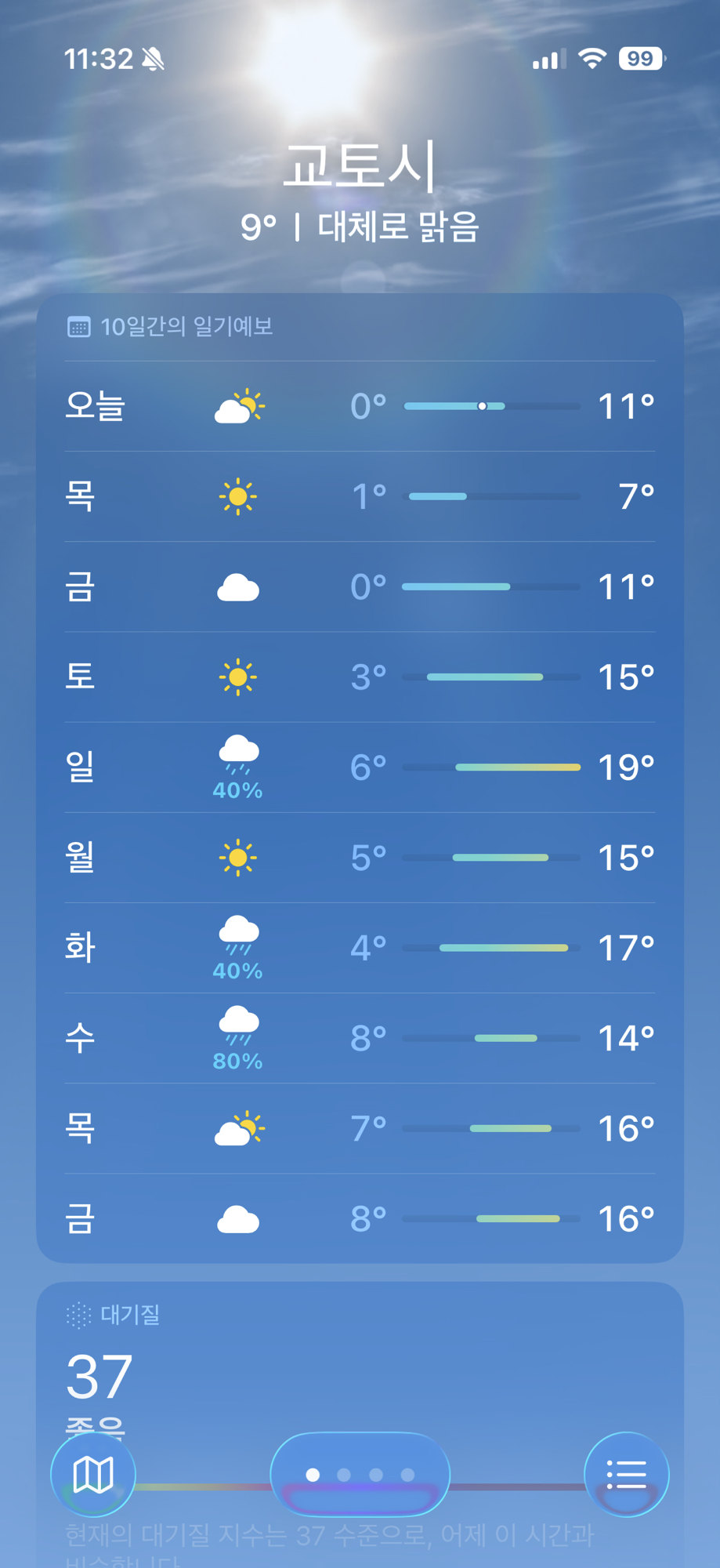Tap the location page indicator dots
720x1568 pixels.
(x=360, y=1474)
